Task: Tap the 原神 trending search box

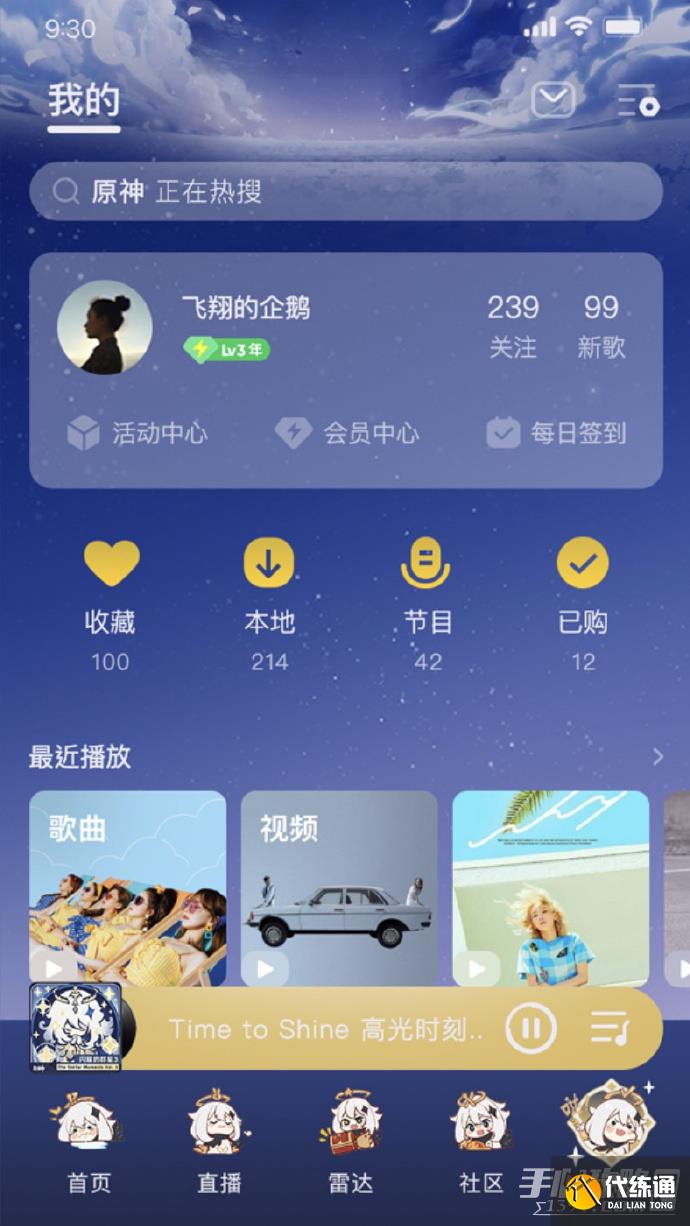Action: (x=345, y=191)
